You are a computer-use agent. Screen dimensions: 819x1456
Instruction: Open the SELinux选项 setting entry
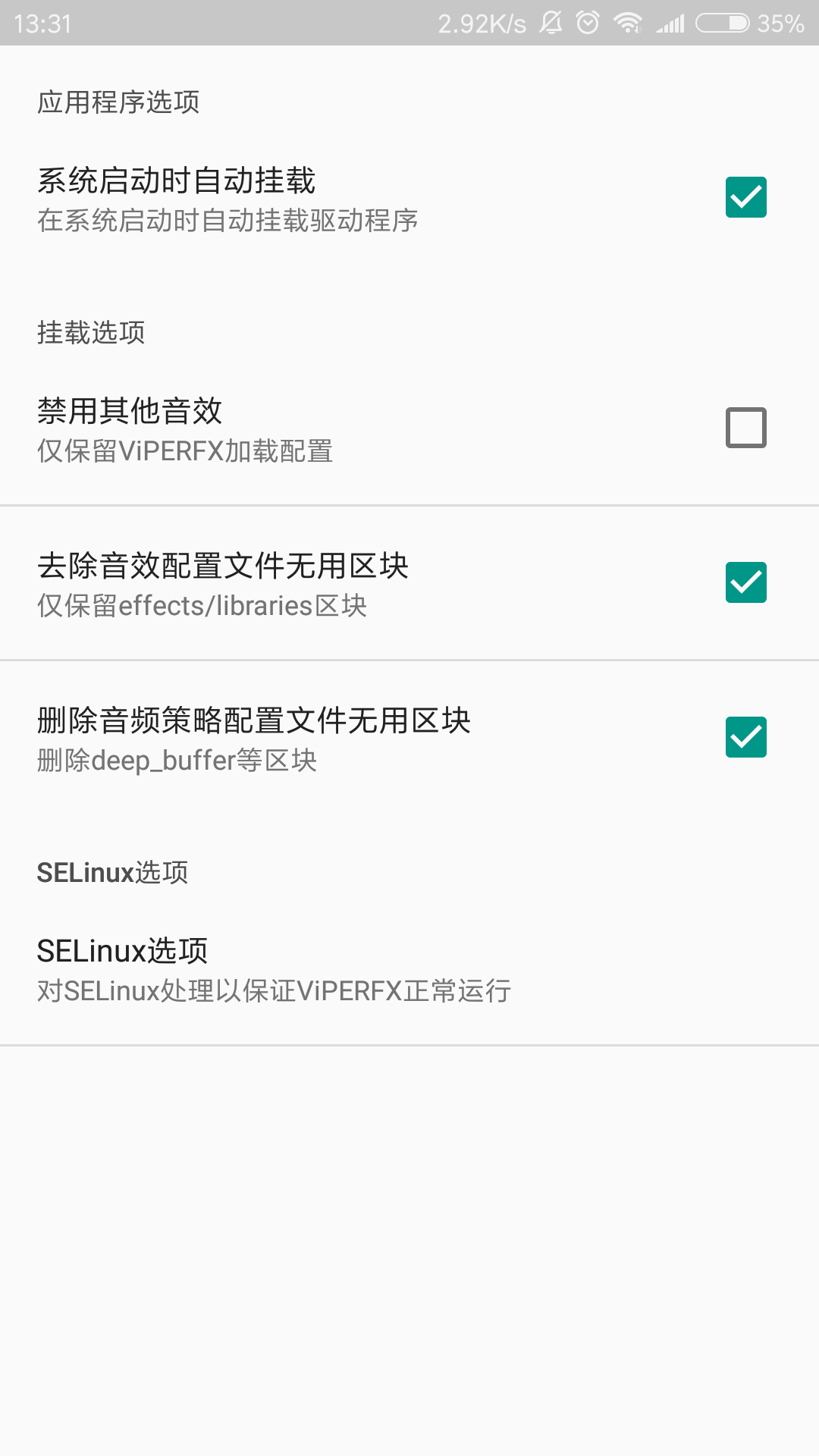(303, 967)
